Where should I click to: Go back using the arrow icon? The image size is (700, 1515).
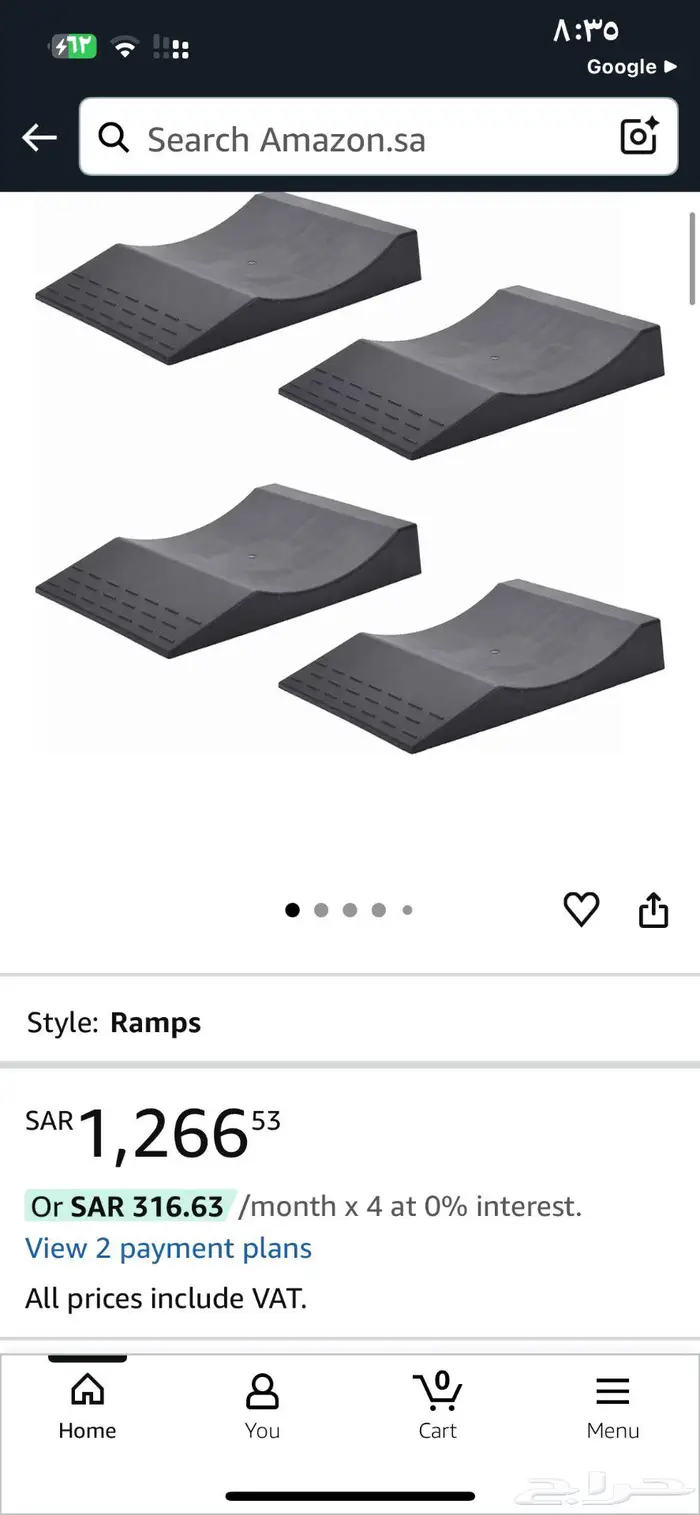point(39,138)
